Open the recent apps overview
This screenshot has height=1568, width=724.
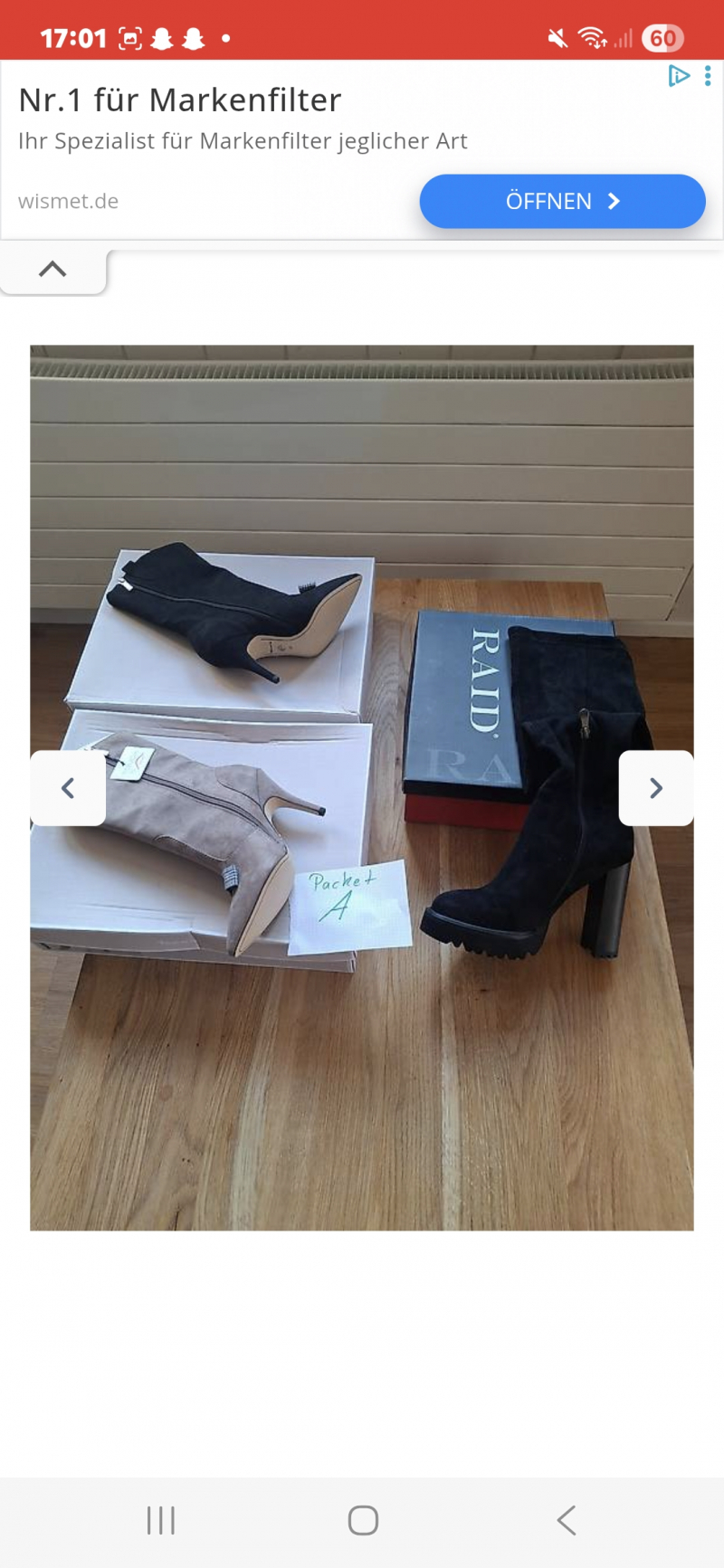pos(161,1520)
